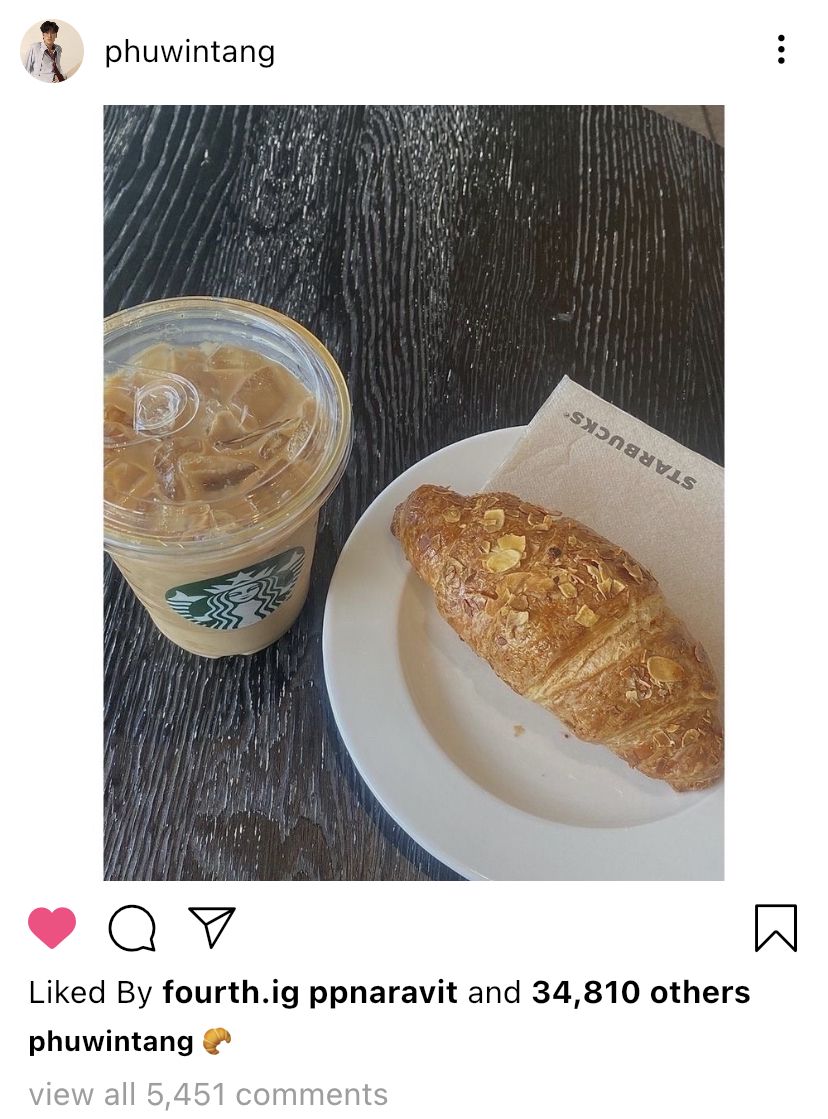The image size is (828, 1119).
Task: Share the post via paper plane icon
Action: coord(211,927)
